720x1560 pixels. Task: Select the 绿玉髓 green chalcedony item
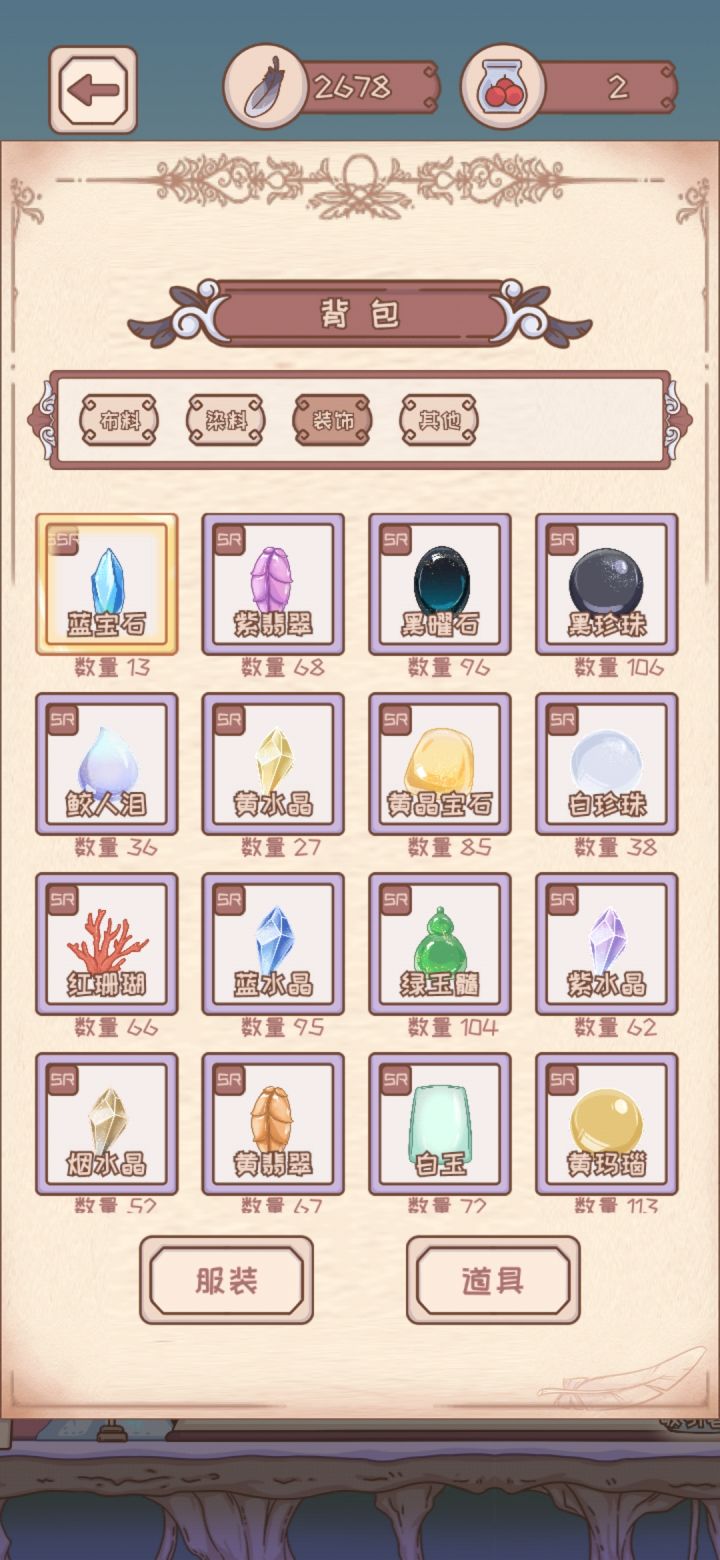(439, 943)
